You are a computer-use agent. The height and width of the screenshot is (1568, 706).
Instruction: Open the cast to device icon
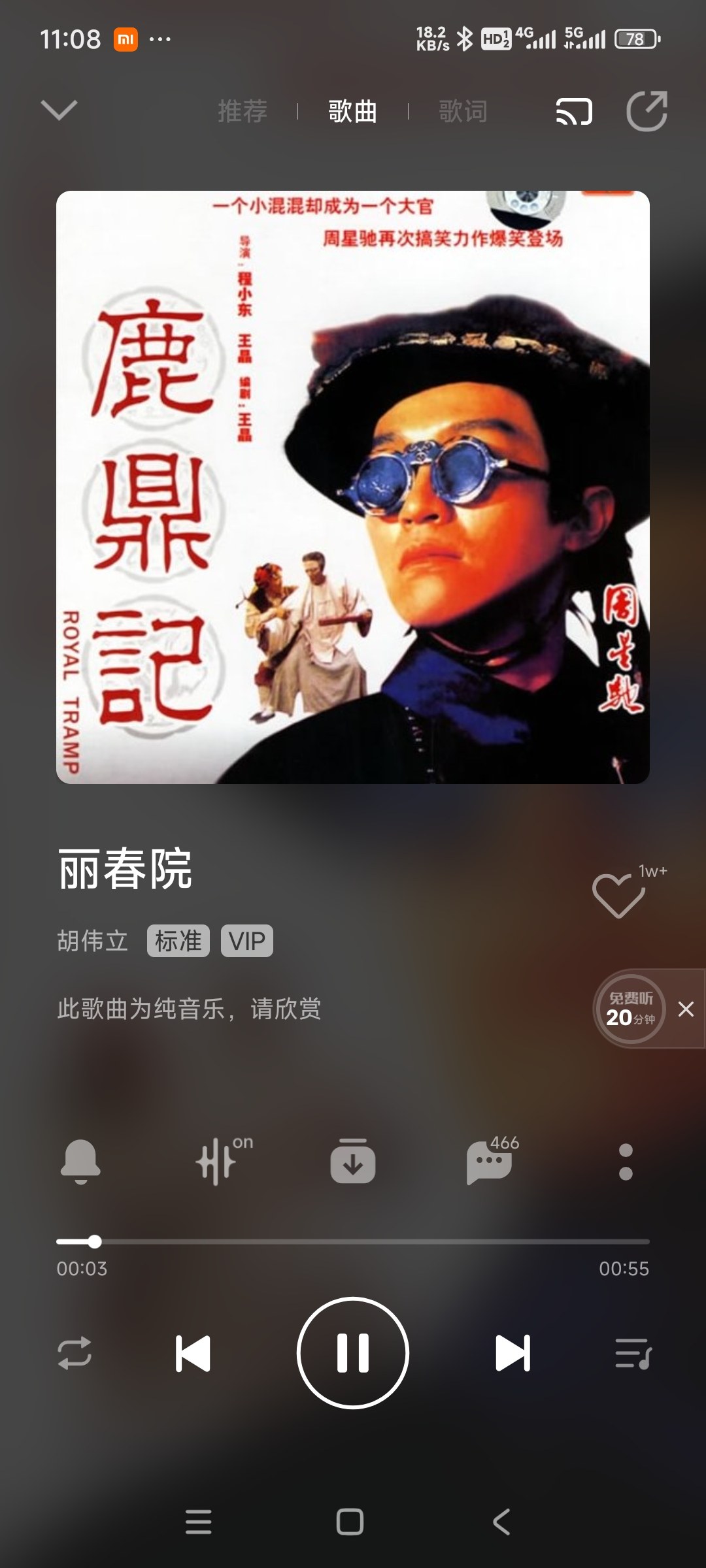tap(574, 111)
